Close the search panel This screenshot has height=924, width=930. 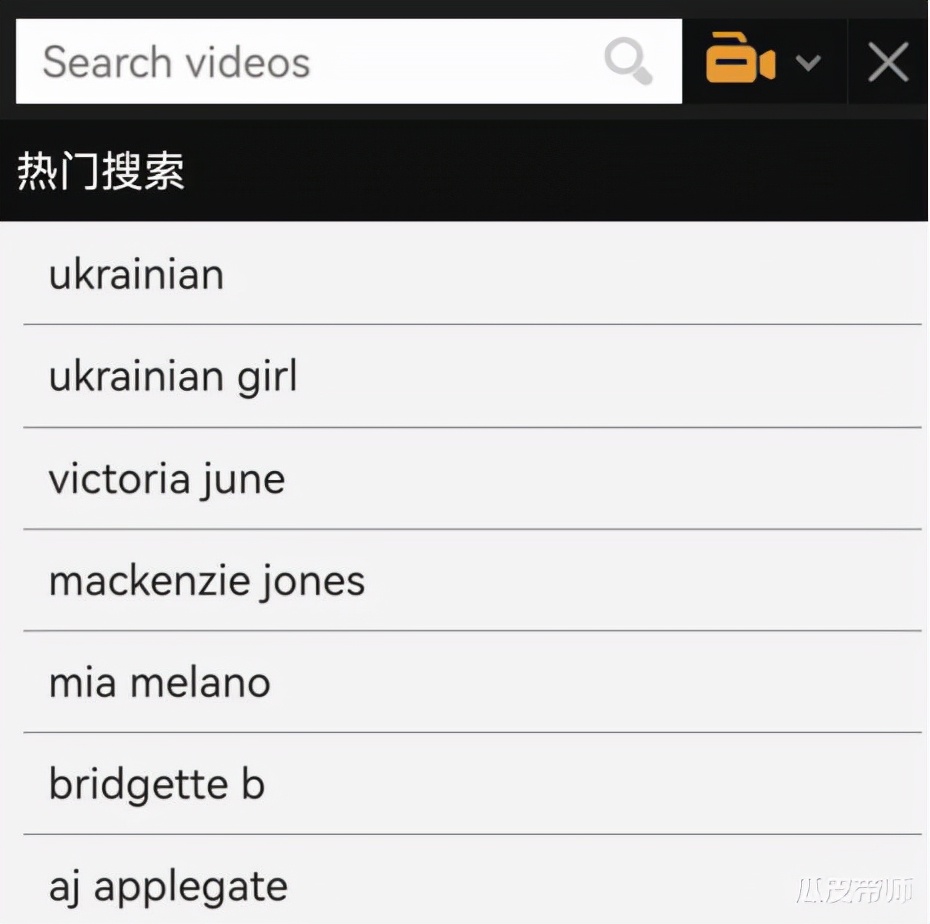(887, 62)
